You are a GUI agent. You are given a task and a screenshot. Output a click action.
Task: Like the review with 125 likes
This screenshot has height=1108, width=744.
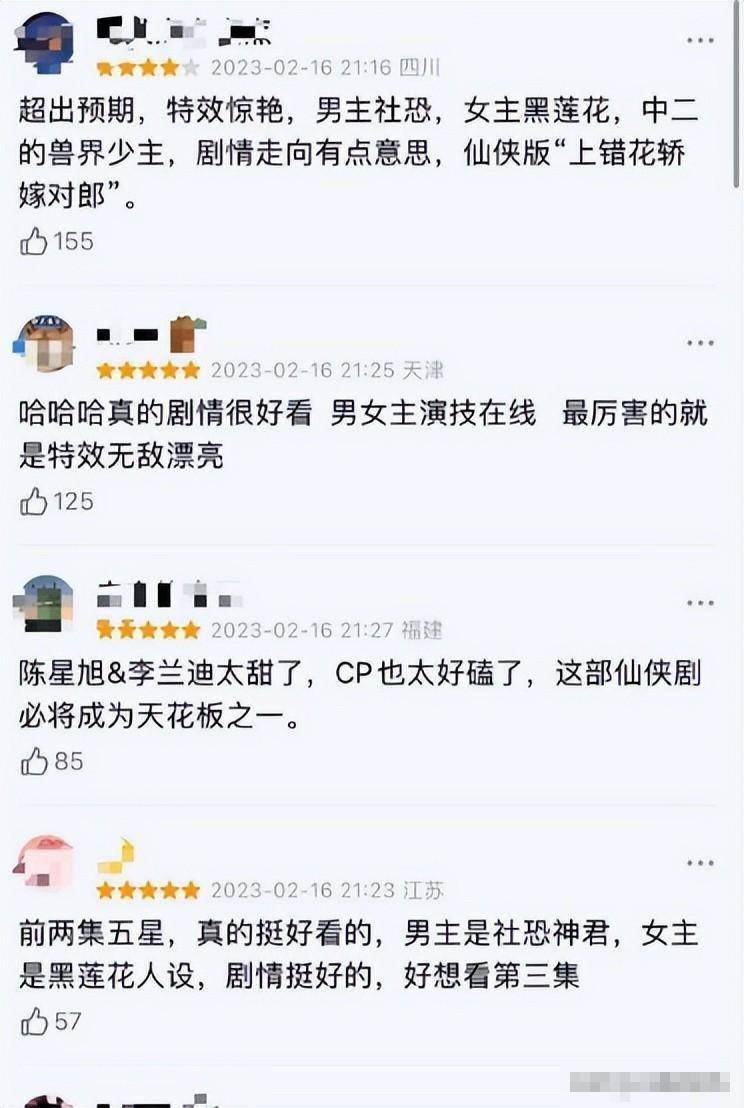tap(34, 501)
